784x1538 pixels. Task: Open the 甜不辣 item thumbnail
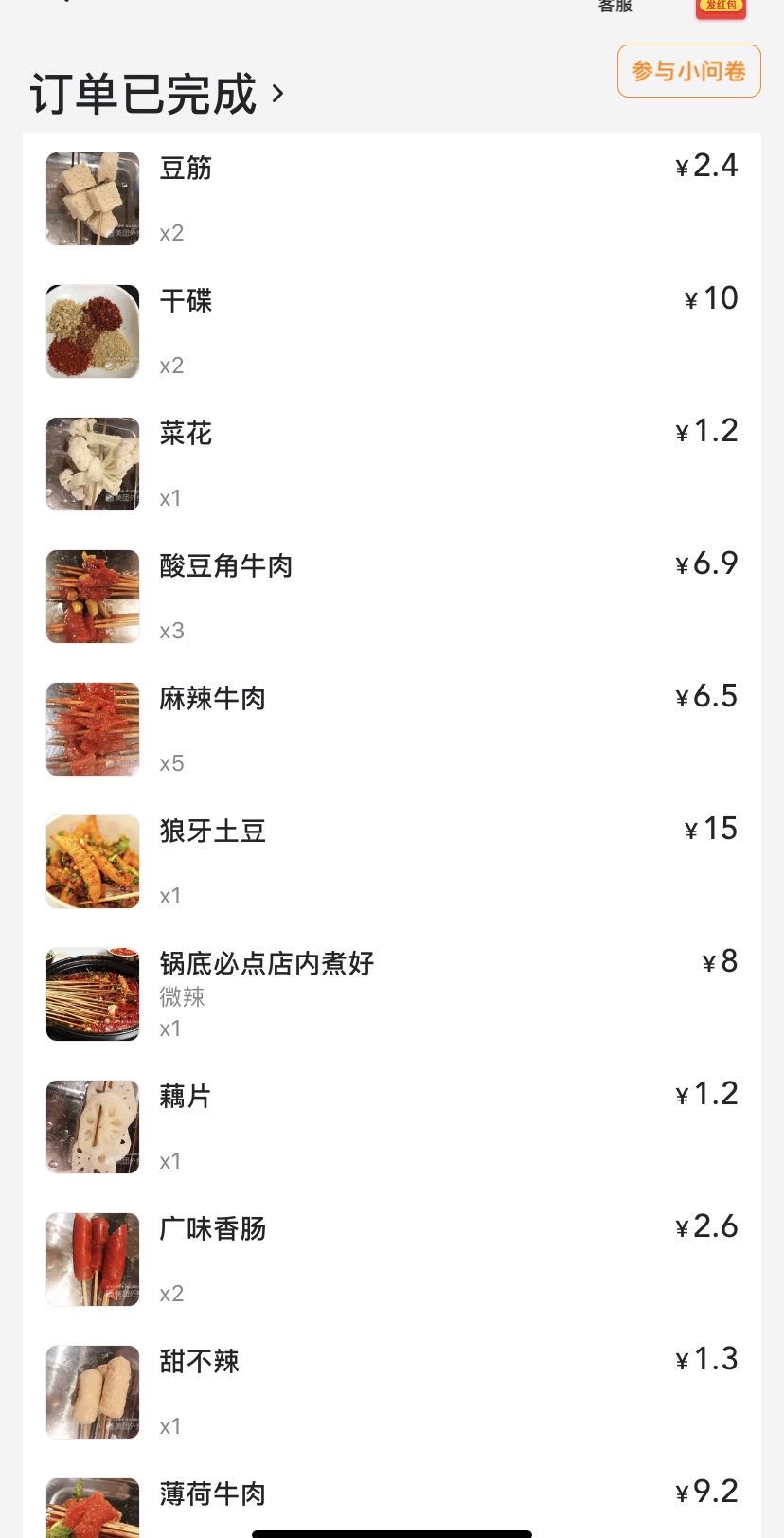point(92,1391)
